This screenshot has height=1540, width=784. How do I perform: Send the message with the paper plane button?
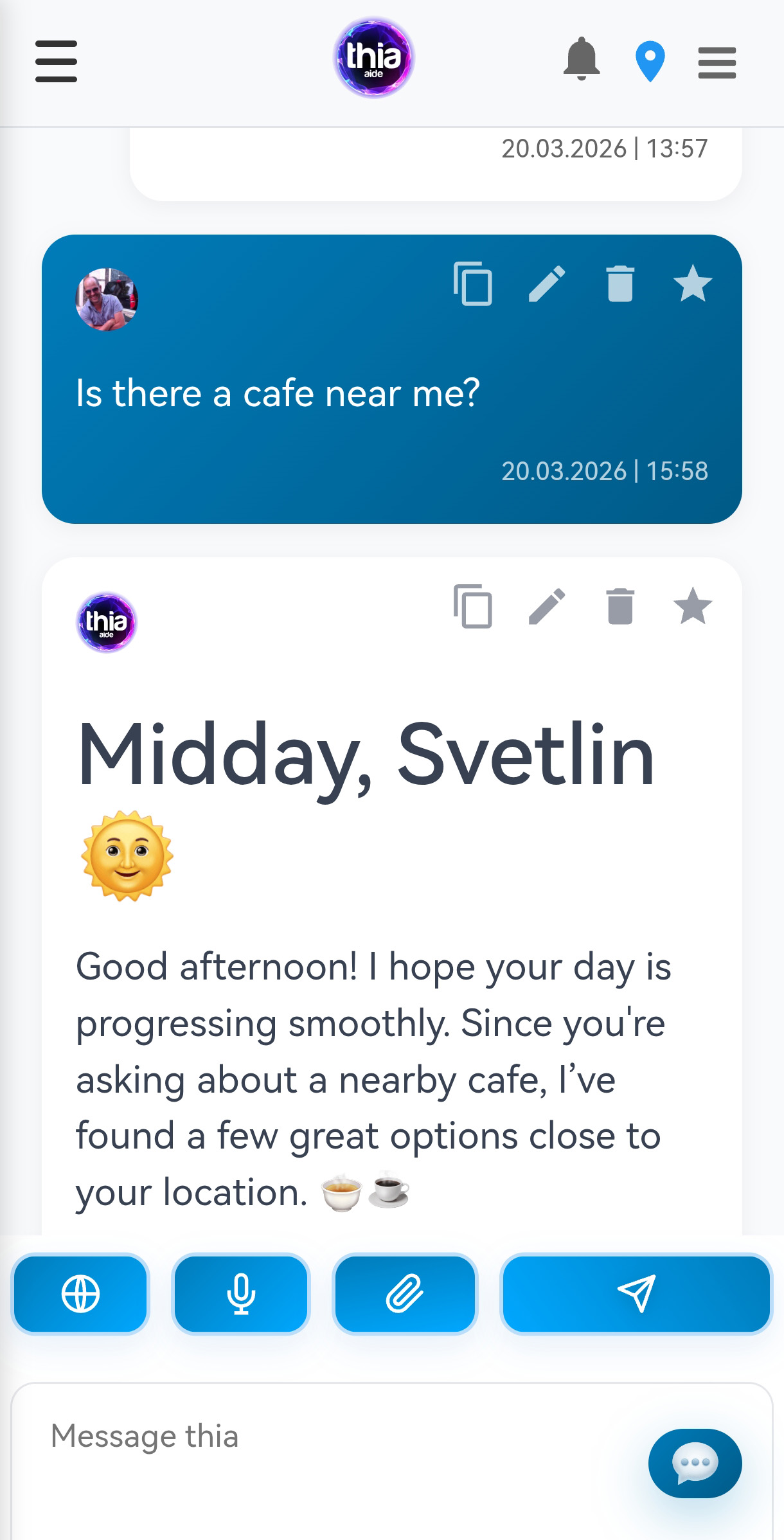[x=636, y=1294]
